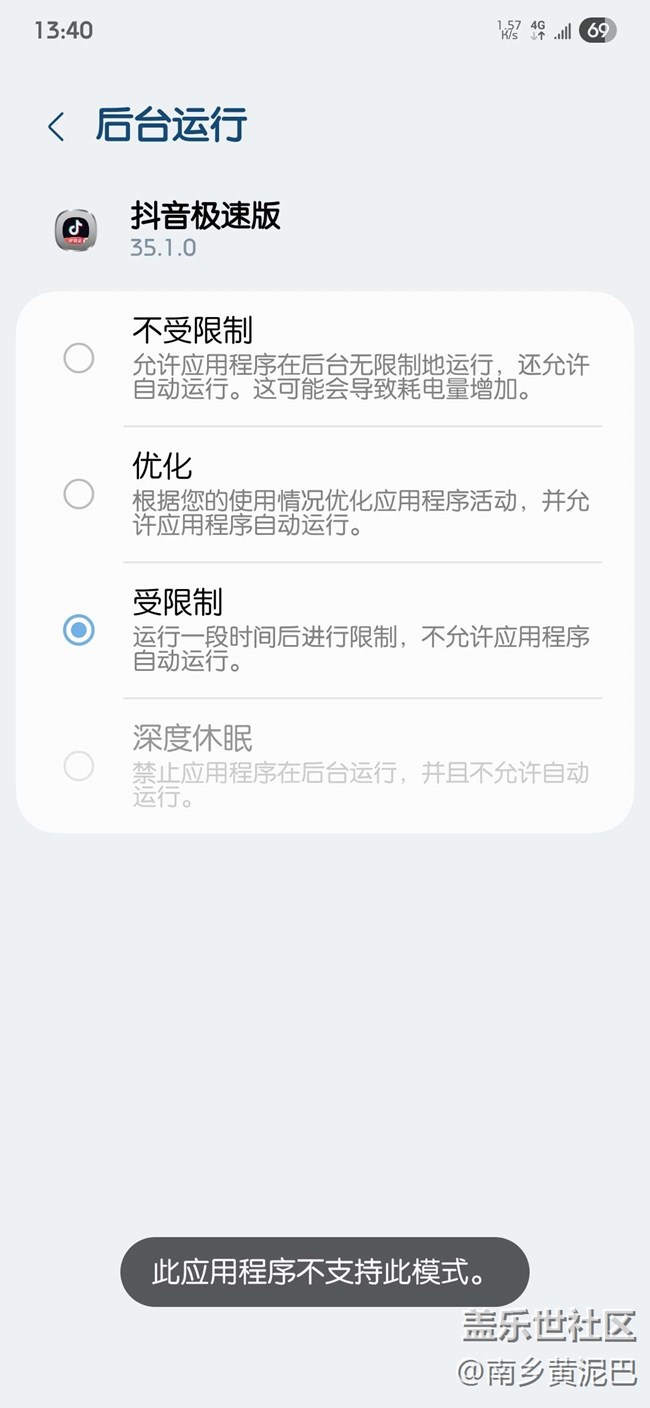The height and width of the screenshot is (1408, 650).
Task: Select the 不受限制 option
Action: click(325, 358)
